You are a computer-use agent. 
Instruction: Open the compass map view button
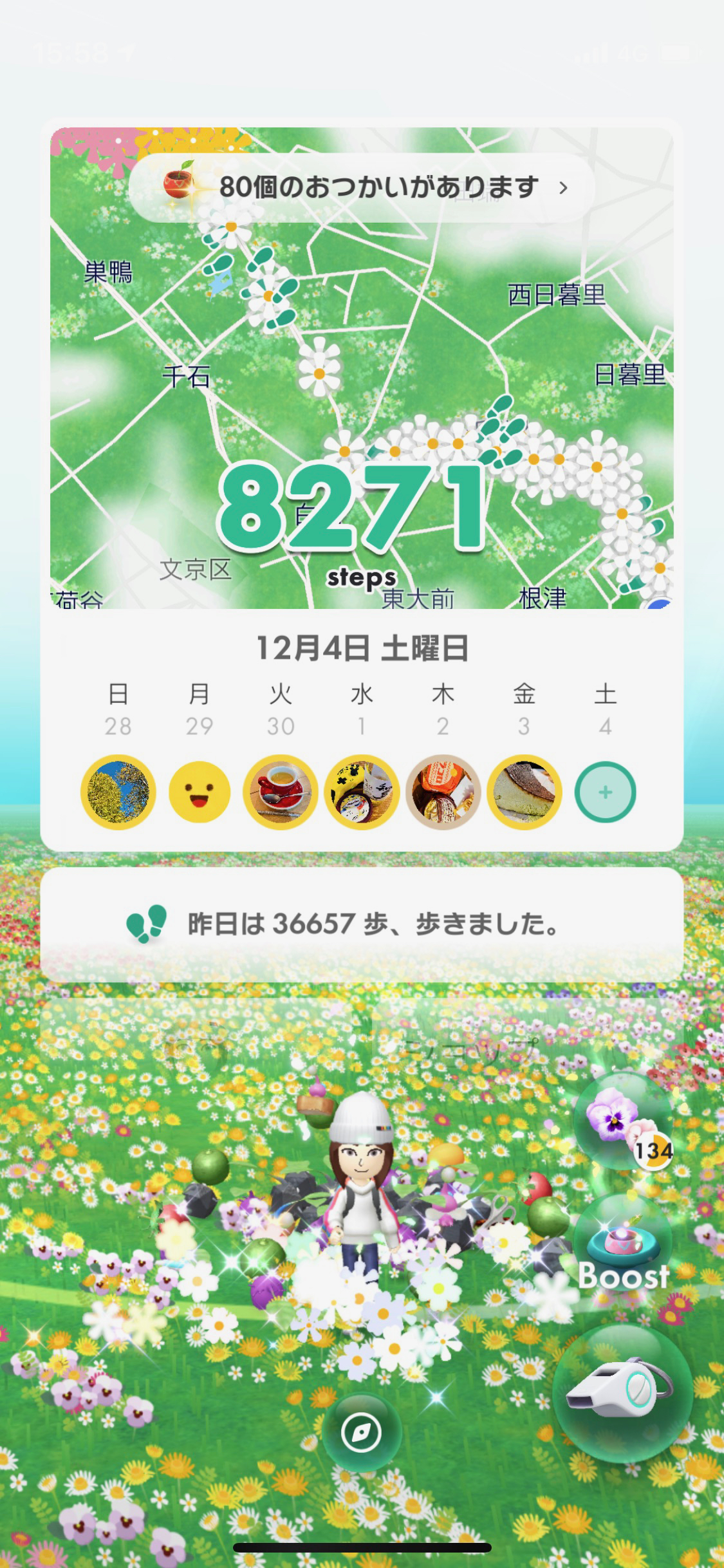tap(362, 1433)
